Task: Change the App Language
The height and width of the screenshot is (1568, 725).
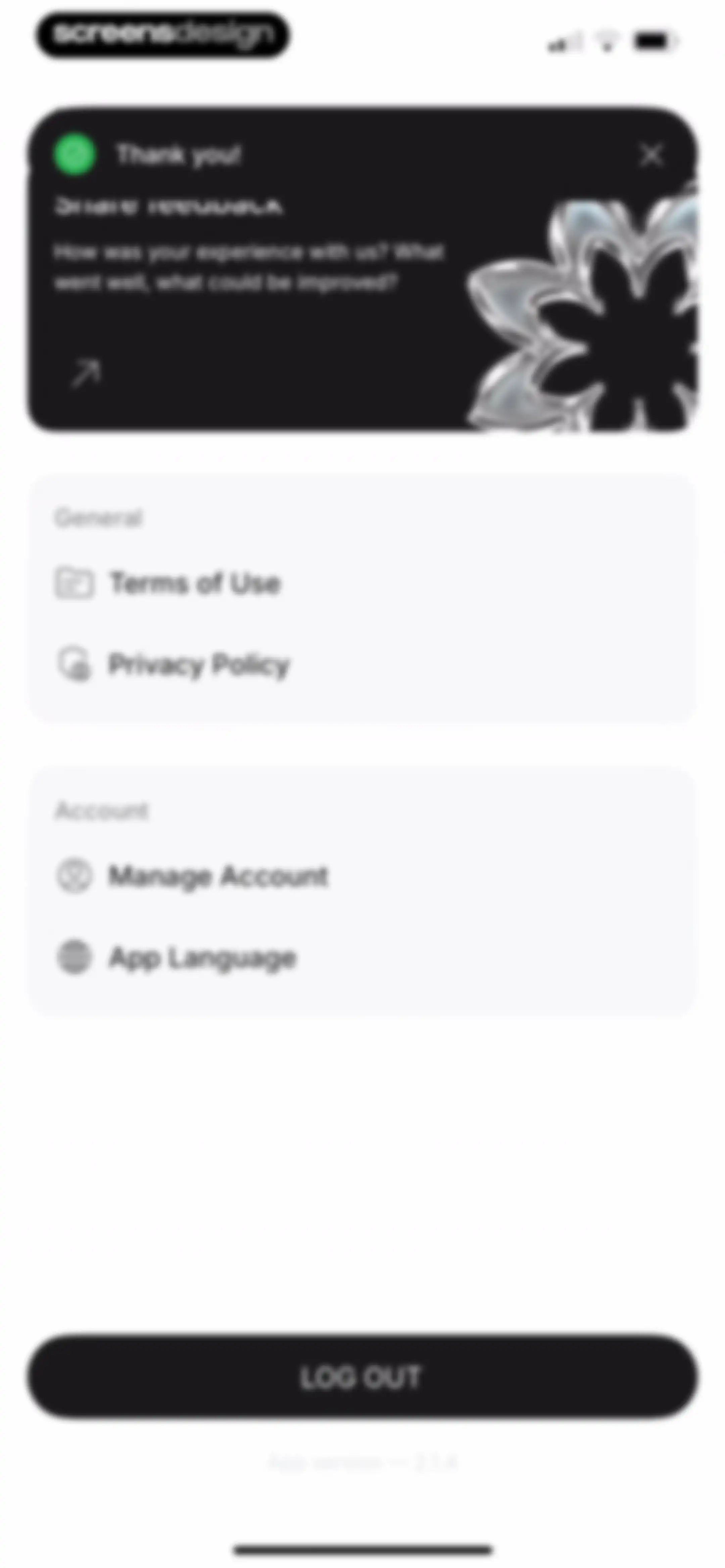Action: (x=362, y=958)
